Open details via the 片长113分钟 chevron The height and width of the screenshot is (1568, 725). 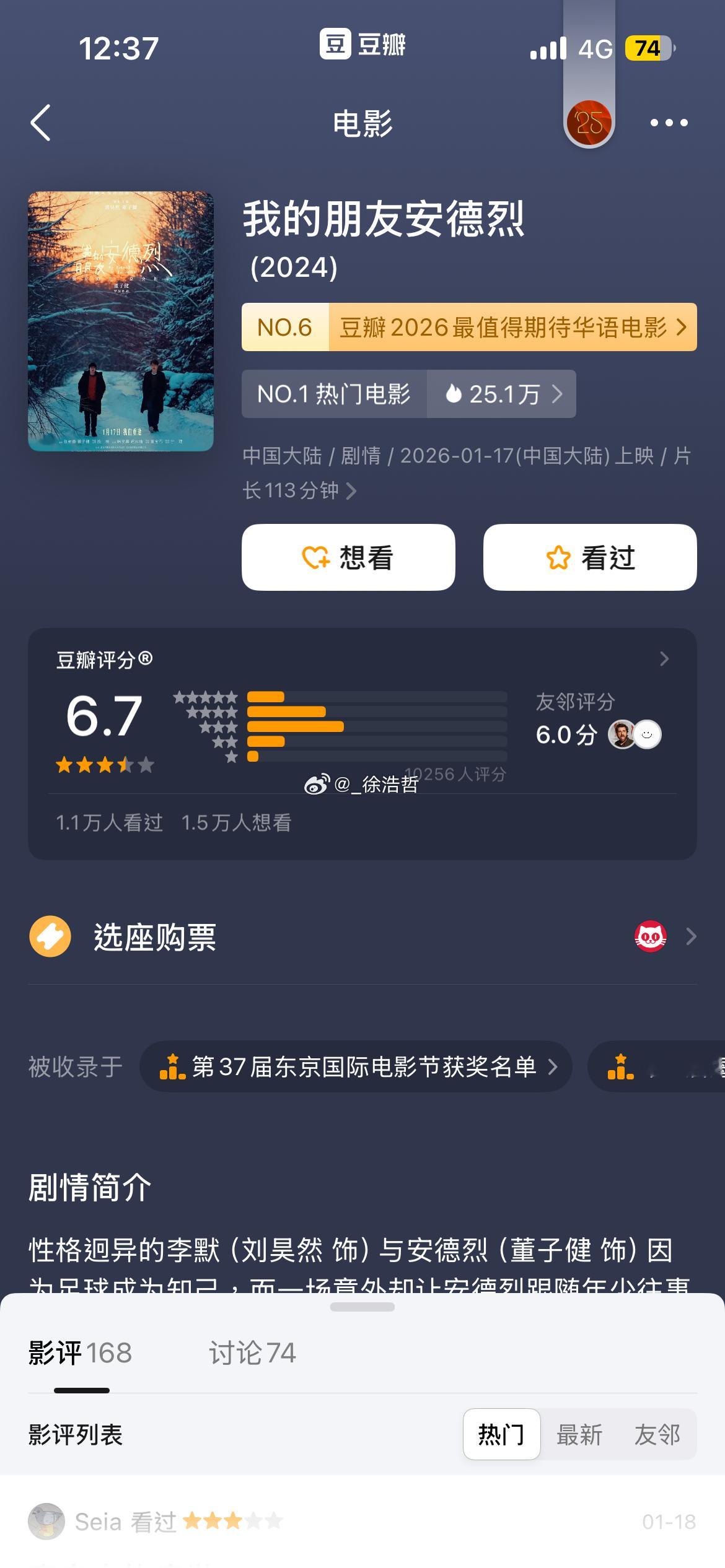tap(351, 490)
